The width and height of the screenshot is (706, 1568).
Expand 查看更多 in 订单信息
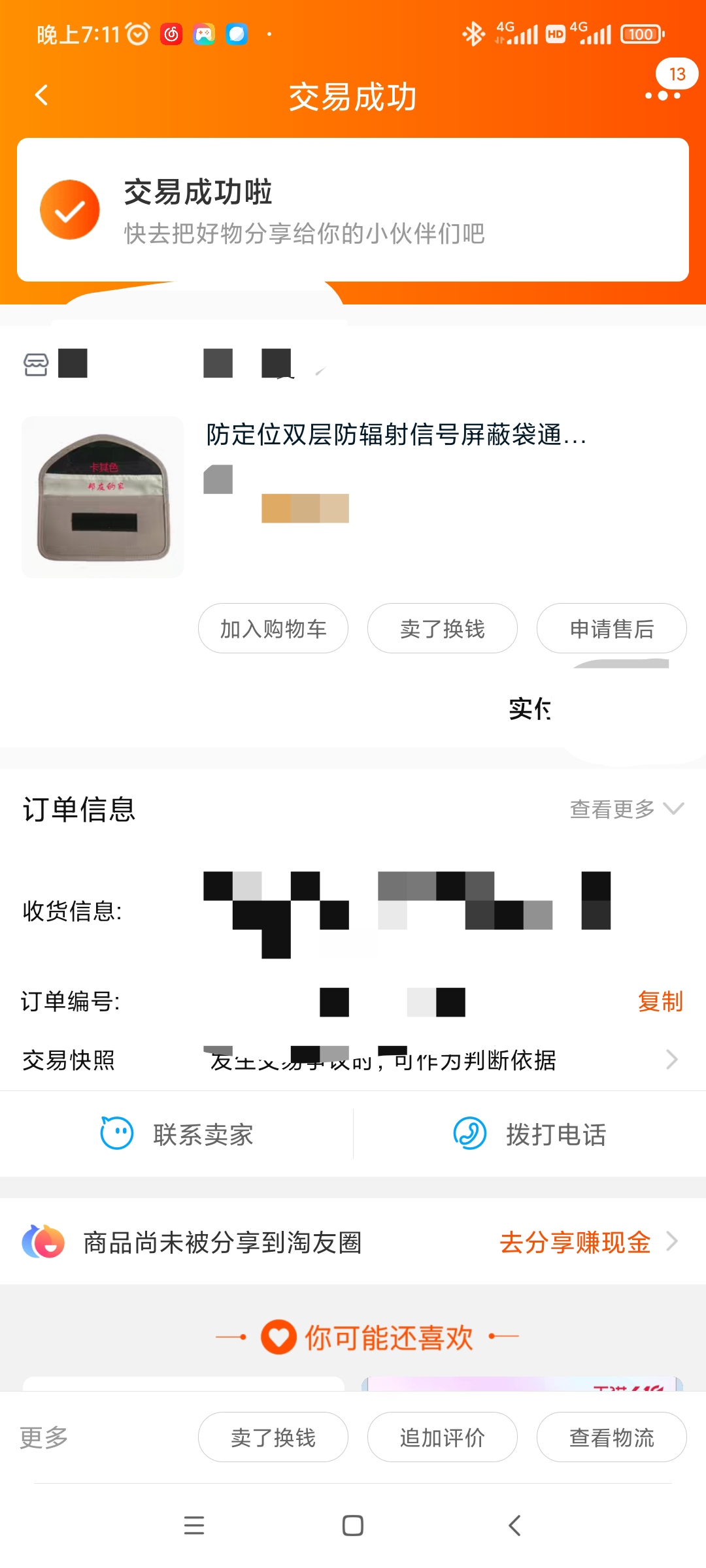(626, 809)
